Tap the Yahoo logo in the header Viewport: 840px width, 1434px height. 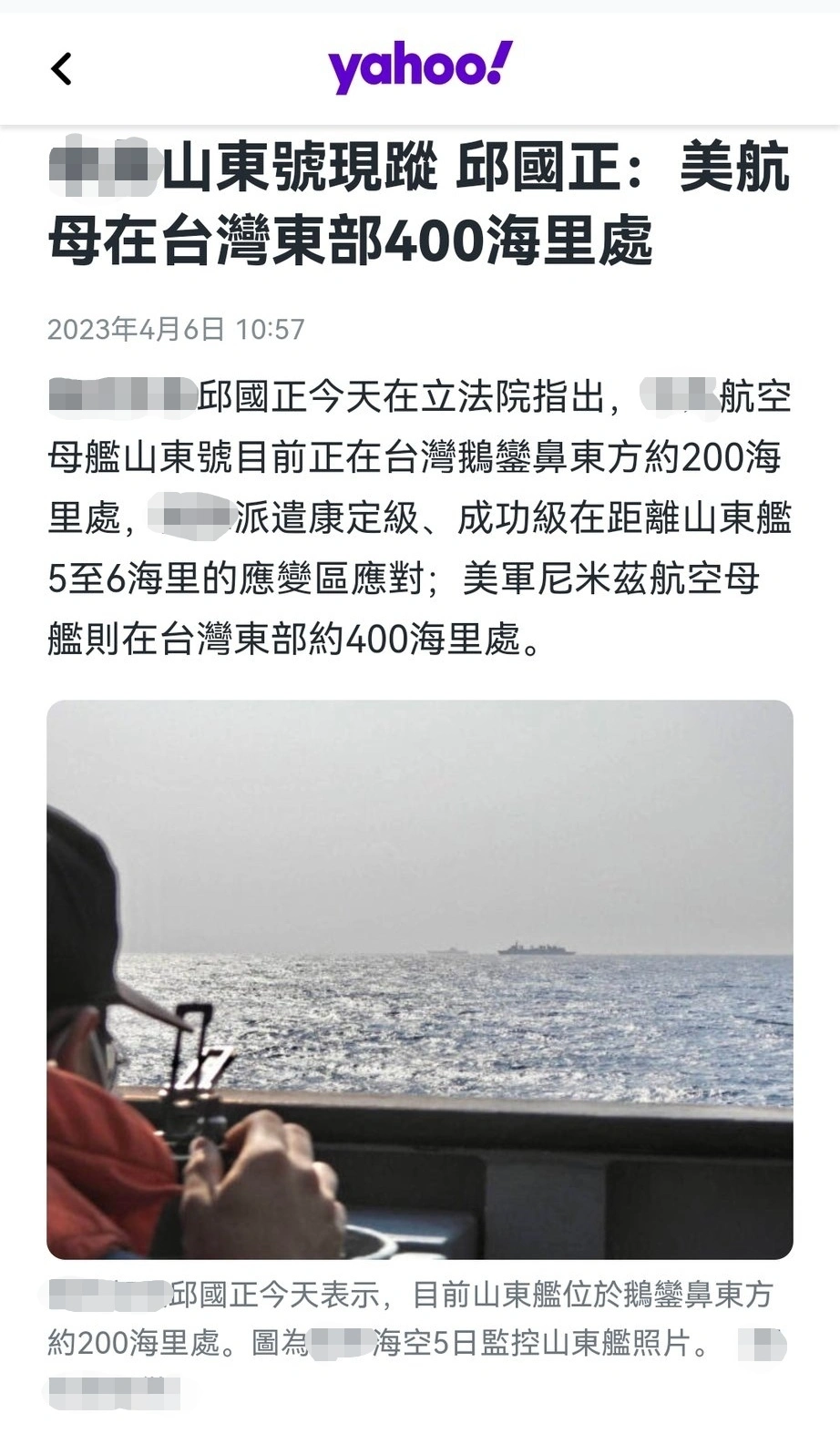pyautogui.click(x=420, y=67)
